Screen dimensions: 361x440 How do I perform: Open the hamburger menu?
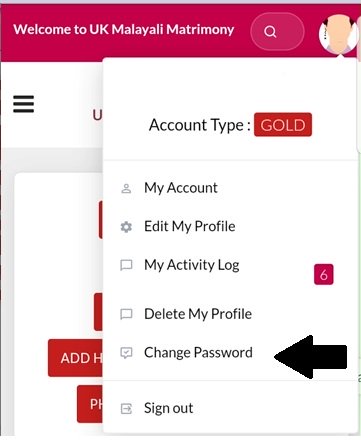[23, 104]
